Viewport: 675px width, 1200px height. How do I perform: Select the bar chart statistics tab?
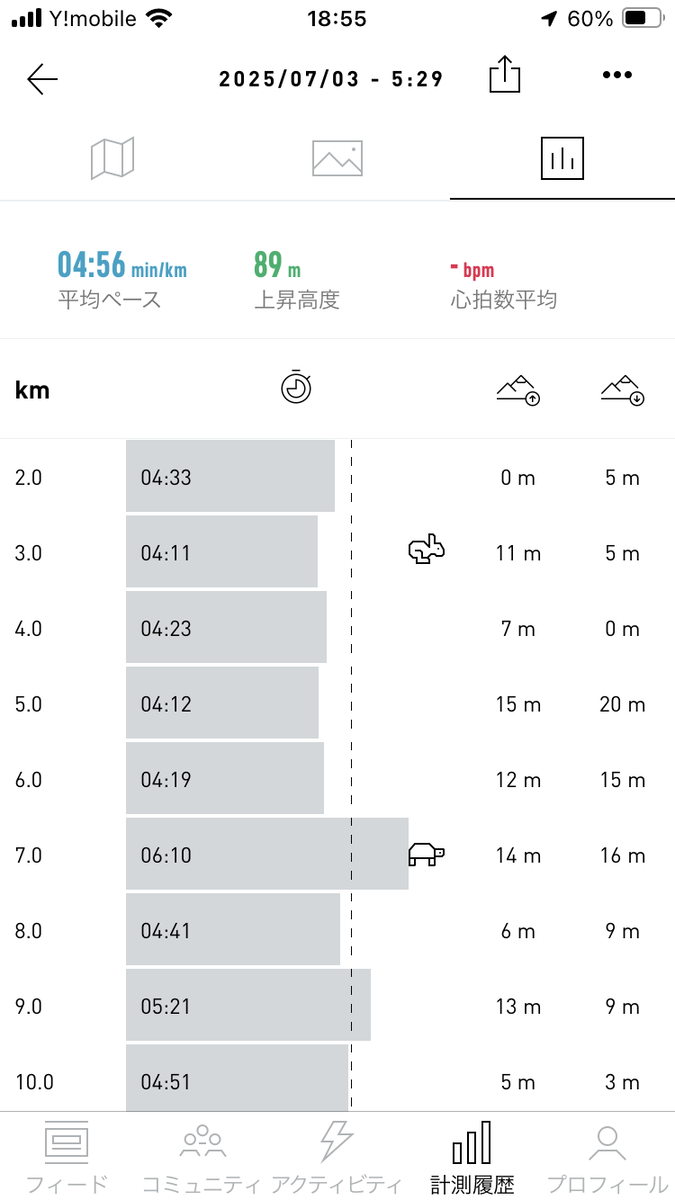click(562, 158)
